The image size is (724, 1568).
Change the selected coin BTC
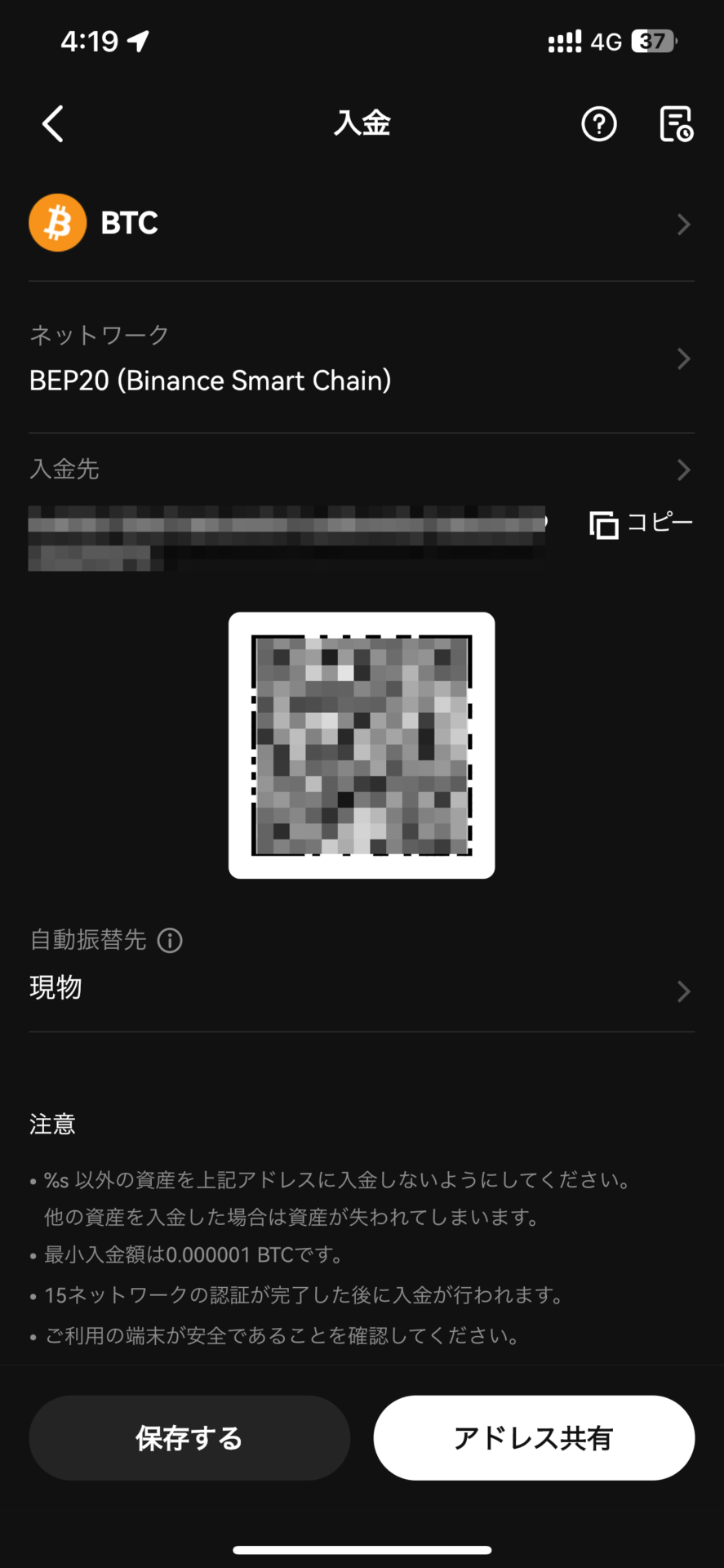(361, 223)
